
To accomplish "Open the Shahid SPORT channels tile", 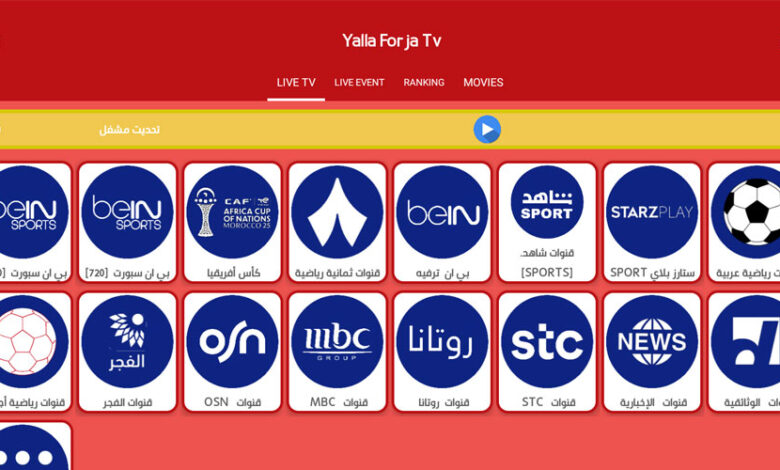I will click(547, 222).
